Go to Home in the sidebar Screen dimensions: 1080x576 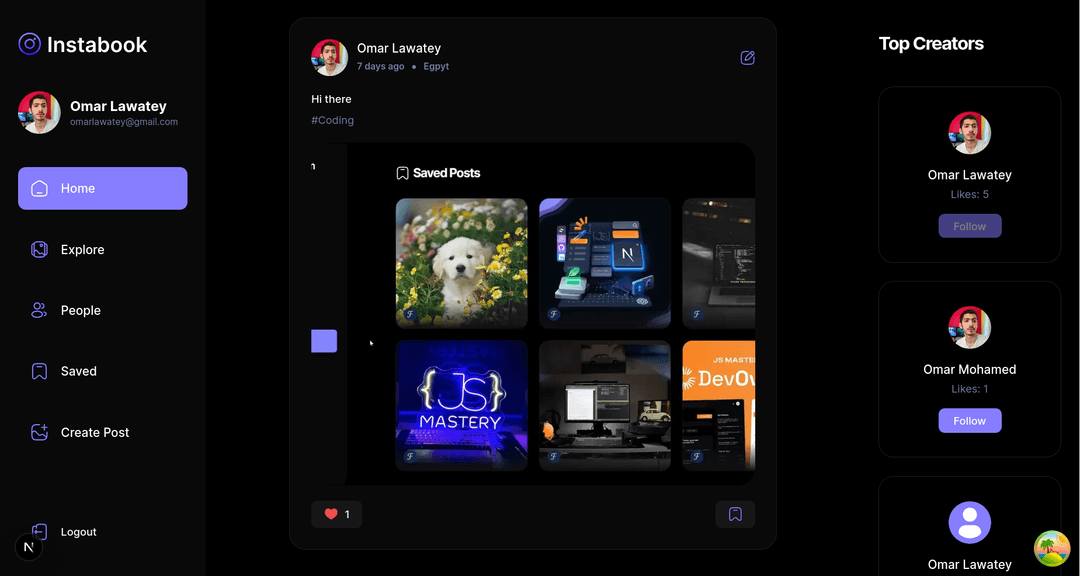click(102, 188)
